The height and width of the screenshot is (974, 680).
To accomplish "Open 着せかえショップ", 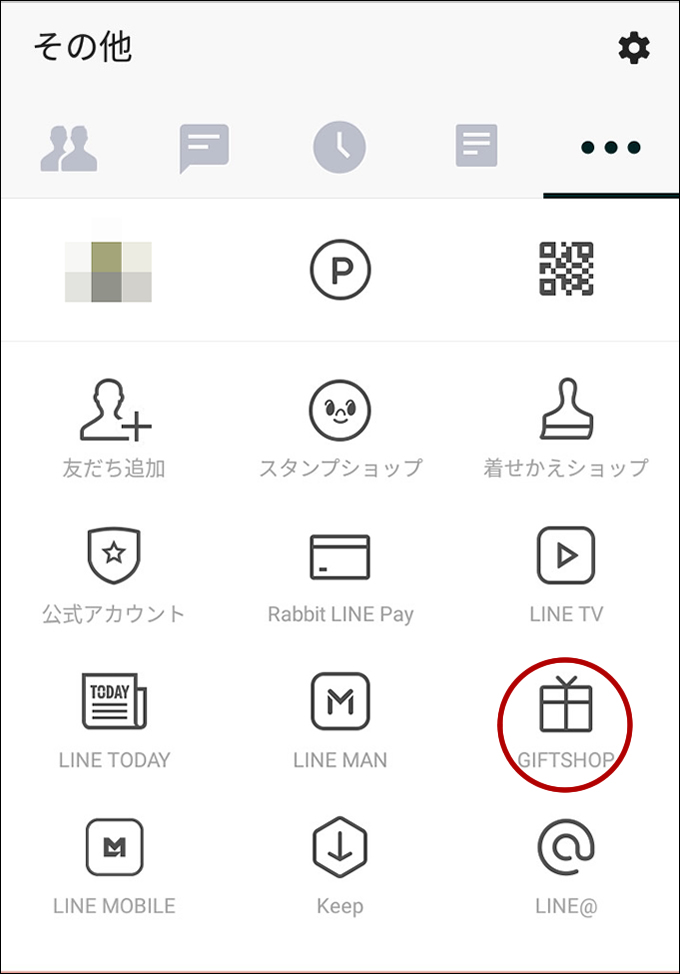I will pyautogui.click(x=566, y=428).
